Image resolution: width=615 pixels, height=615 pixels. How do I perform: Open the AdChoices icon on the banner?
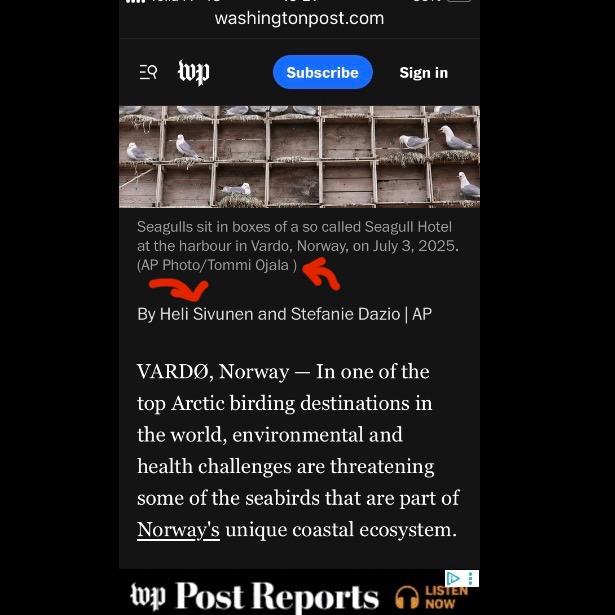coord(455,578)
